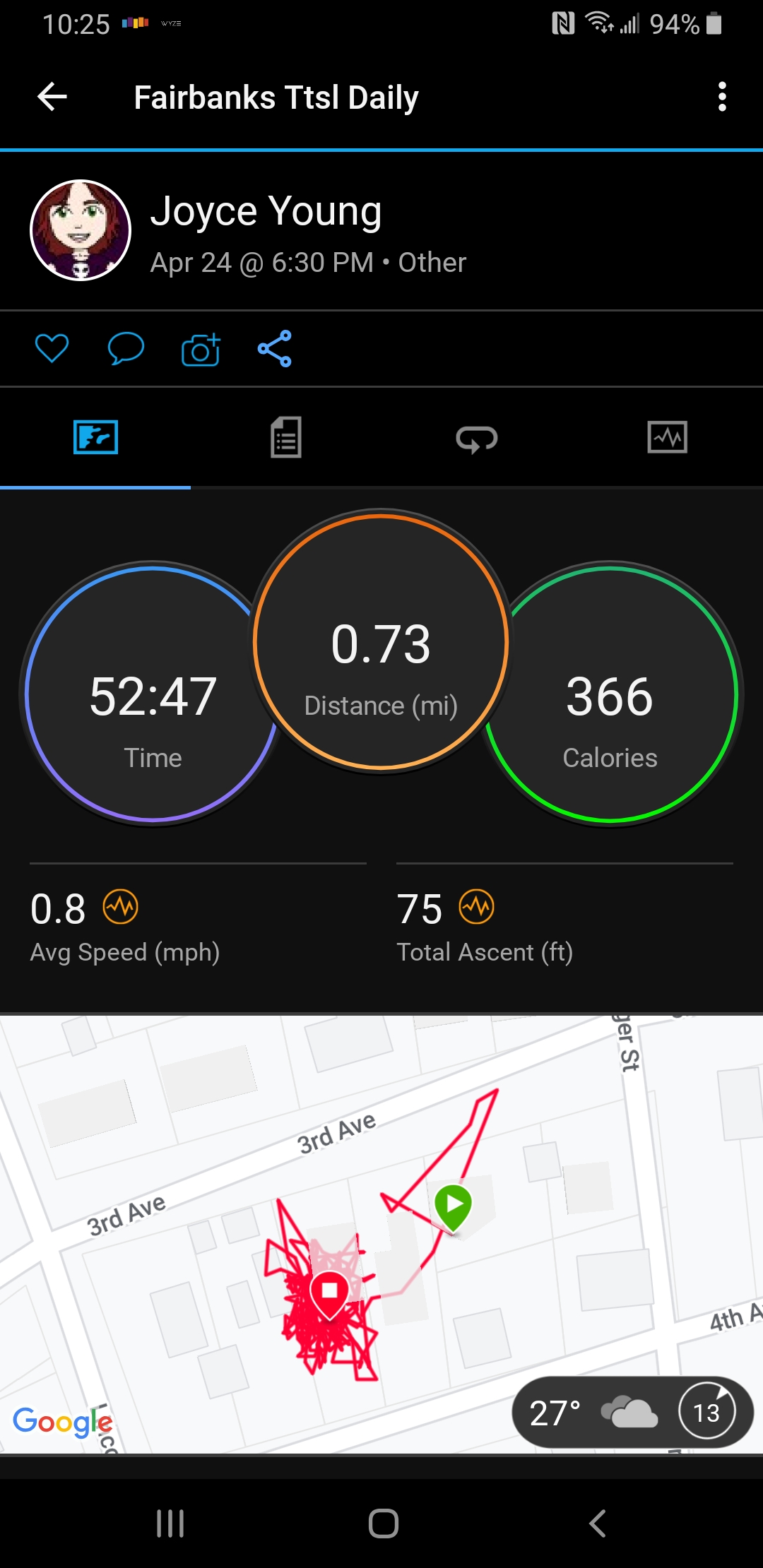
Task: Open the Avg Speed chart icon
Action: [121, 907]
